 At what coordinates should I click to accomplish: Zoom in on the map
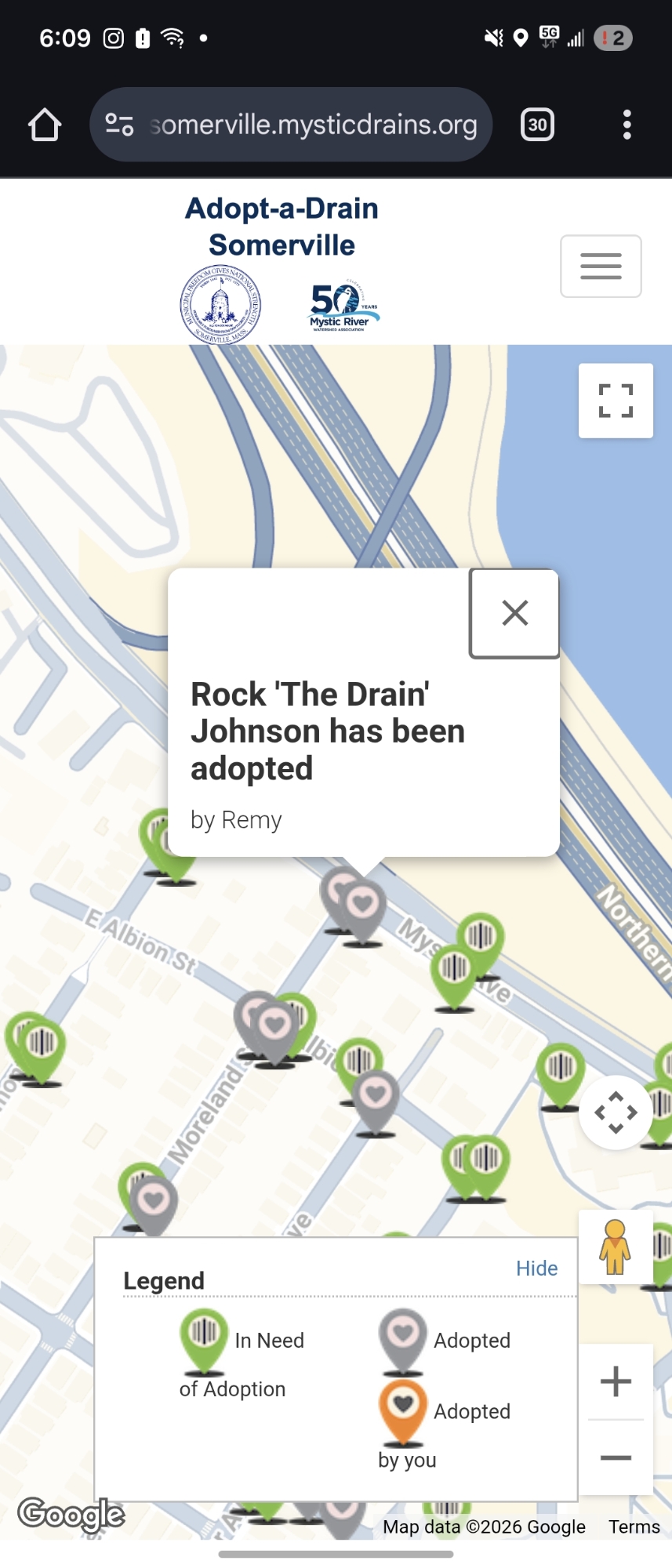616,1381
